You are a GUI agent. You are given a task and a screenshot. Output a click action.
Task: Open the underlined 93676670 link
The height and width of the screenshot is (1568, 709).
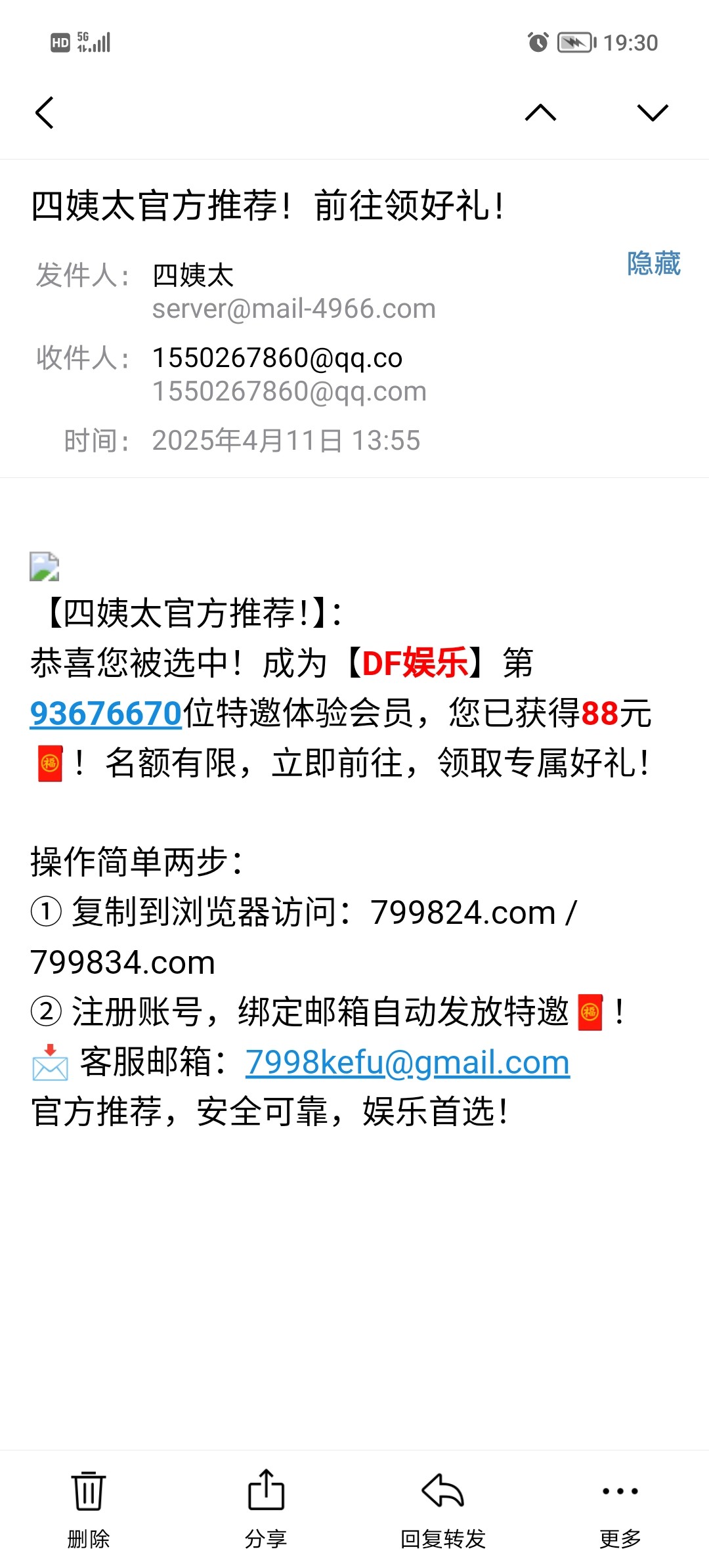[106, 714]
